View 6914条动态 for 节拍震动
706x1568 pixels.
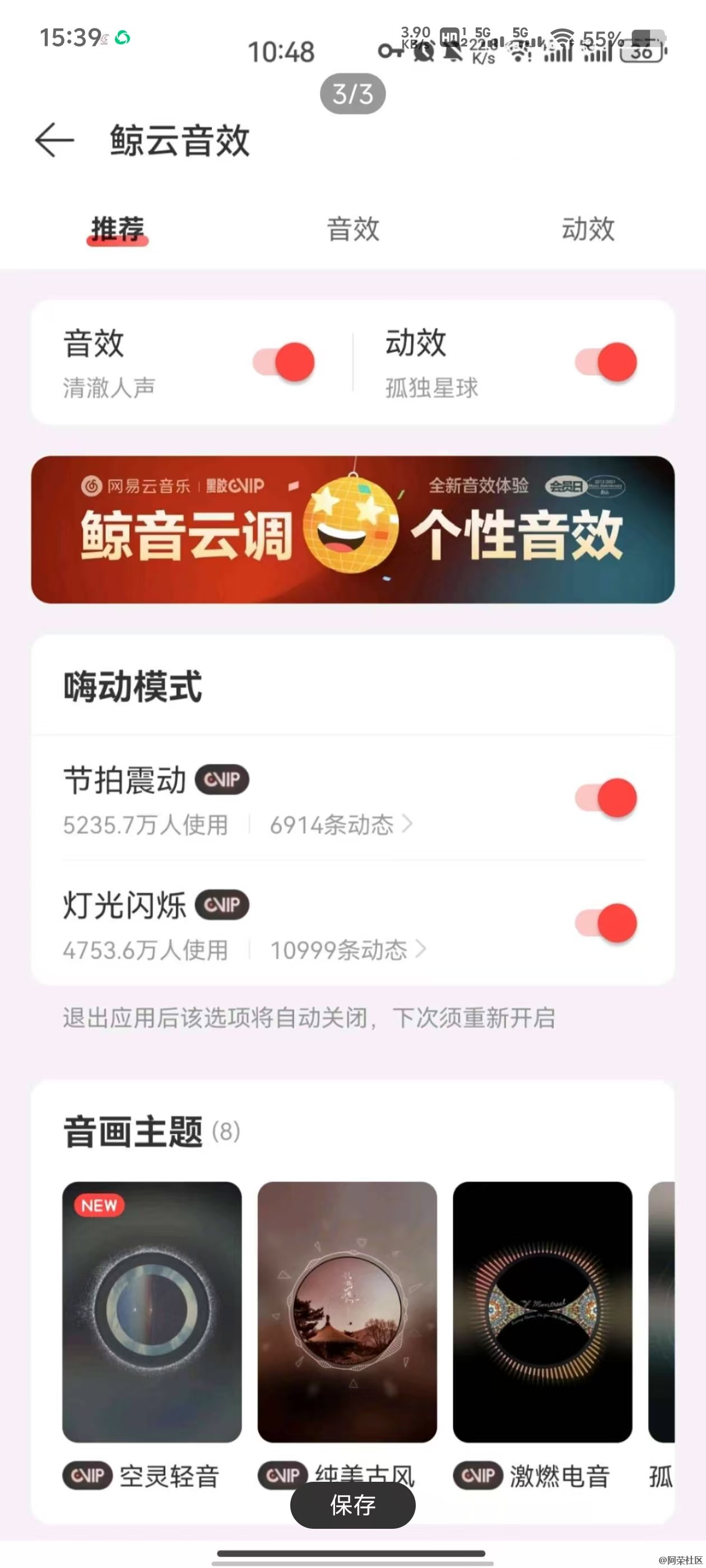(341, 825)
